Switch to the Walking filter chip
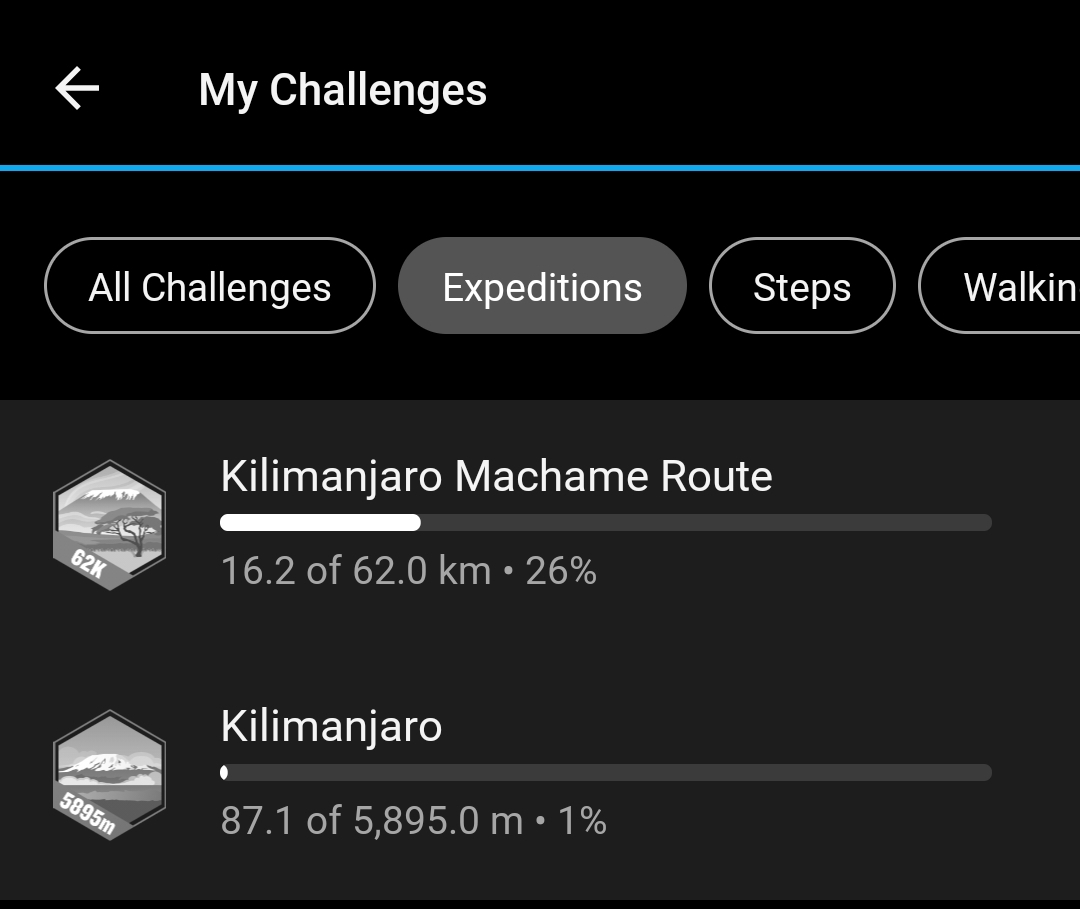This screenshot has height=909, width=1080. [x=1010, y=286]
